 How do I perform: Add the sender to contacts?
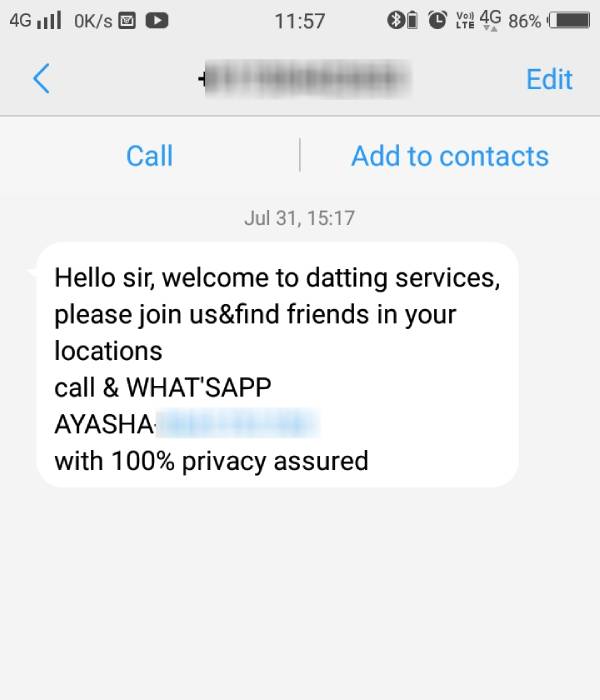[x=449, y=156]
